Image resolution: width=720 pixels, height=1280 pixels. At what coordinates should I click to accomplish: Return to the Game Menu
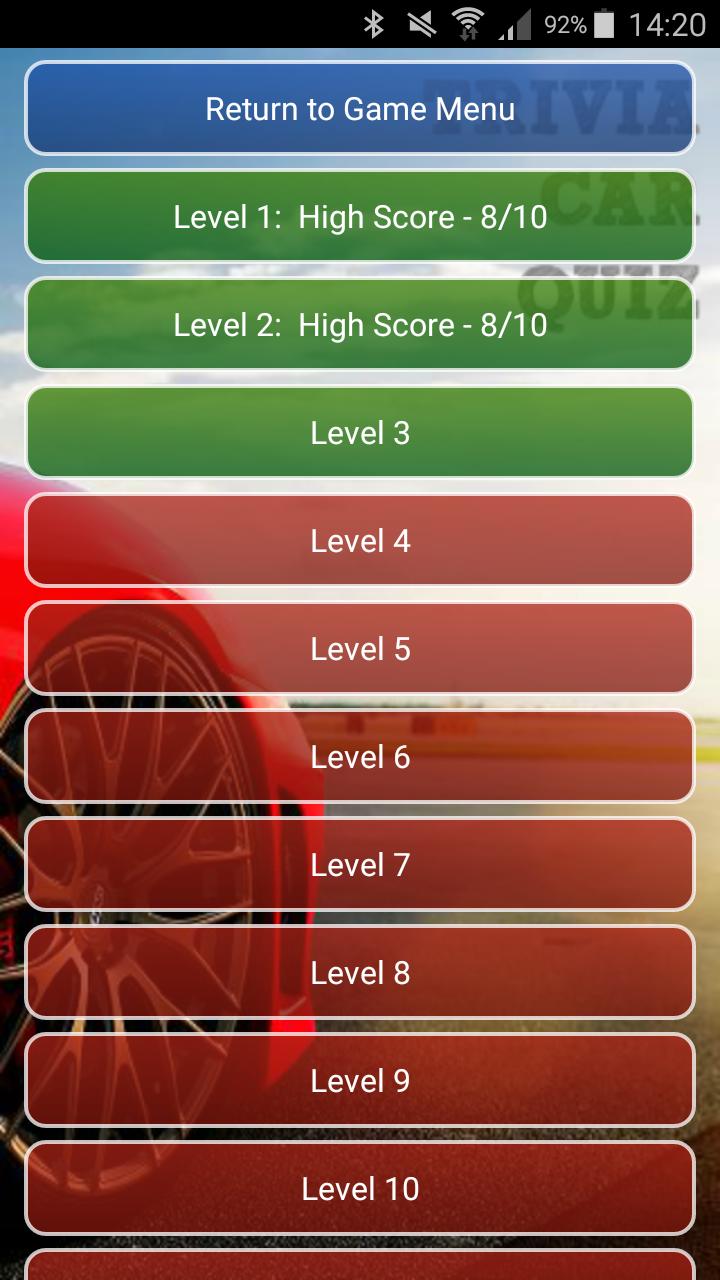point(360,108)
